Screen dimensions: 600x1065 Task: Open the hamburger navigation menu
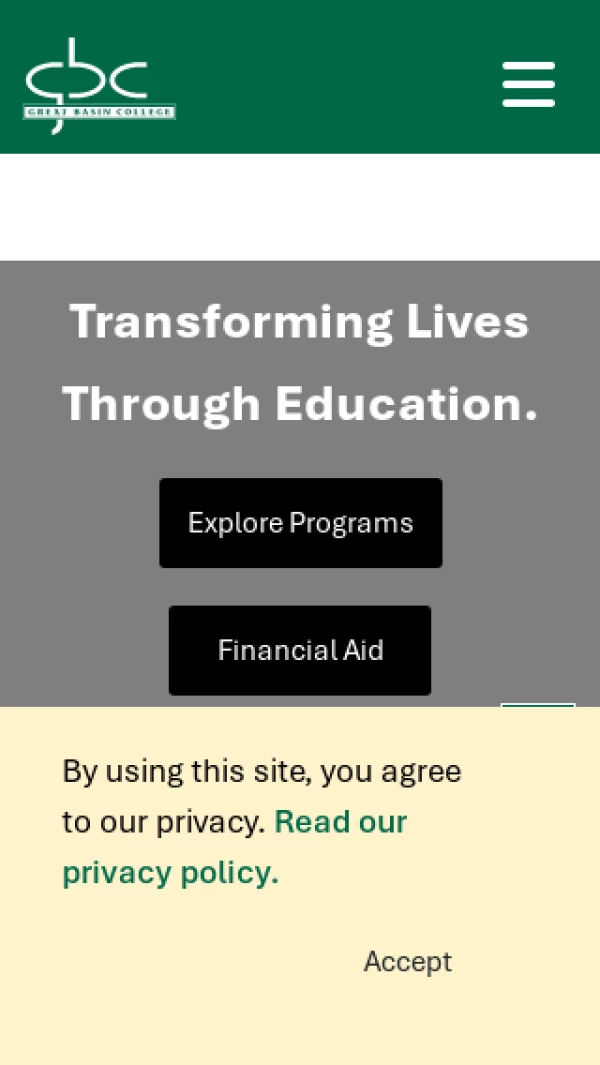click(528, 84)
